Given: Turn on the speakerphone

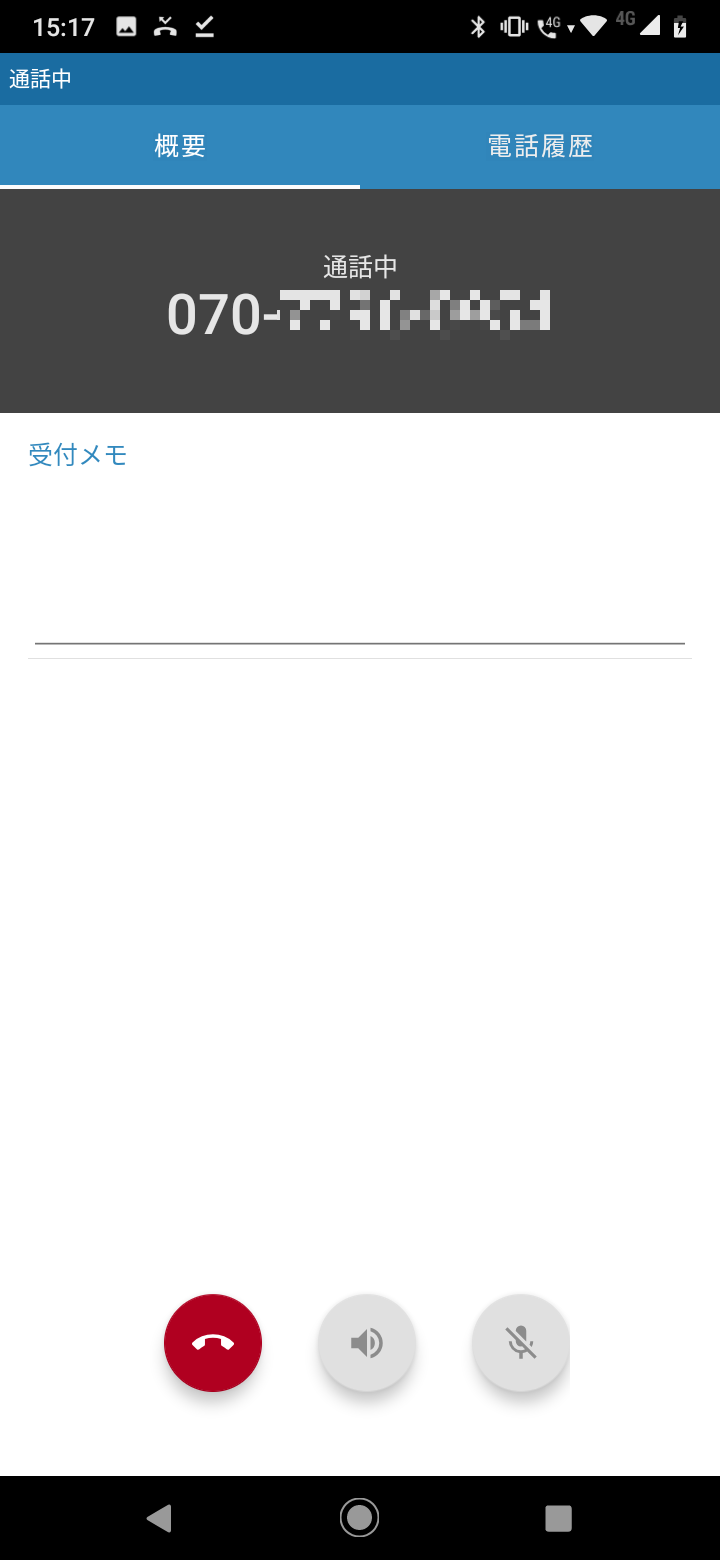Looking at the screenshot, I should pos(367,1343).
